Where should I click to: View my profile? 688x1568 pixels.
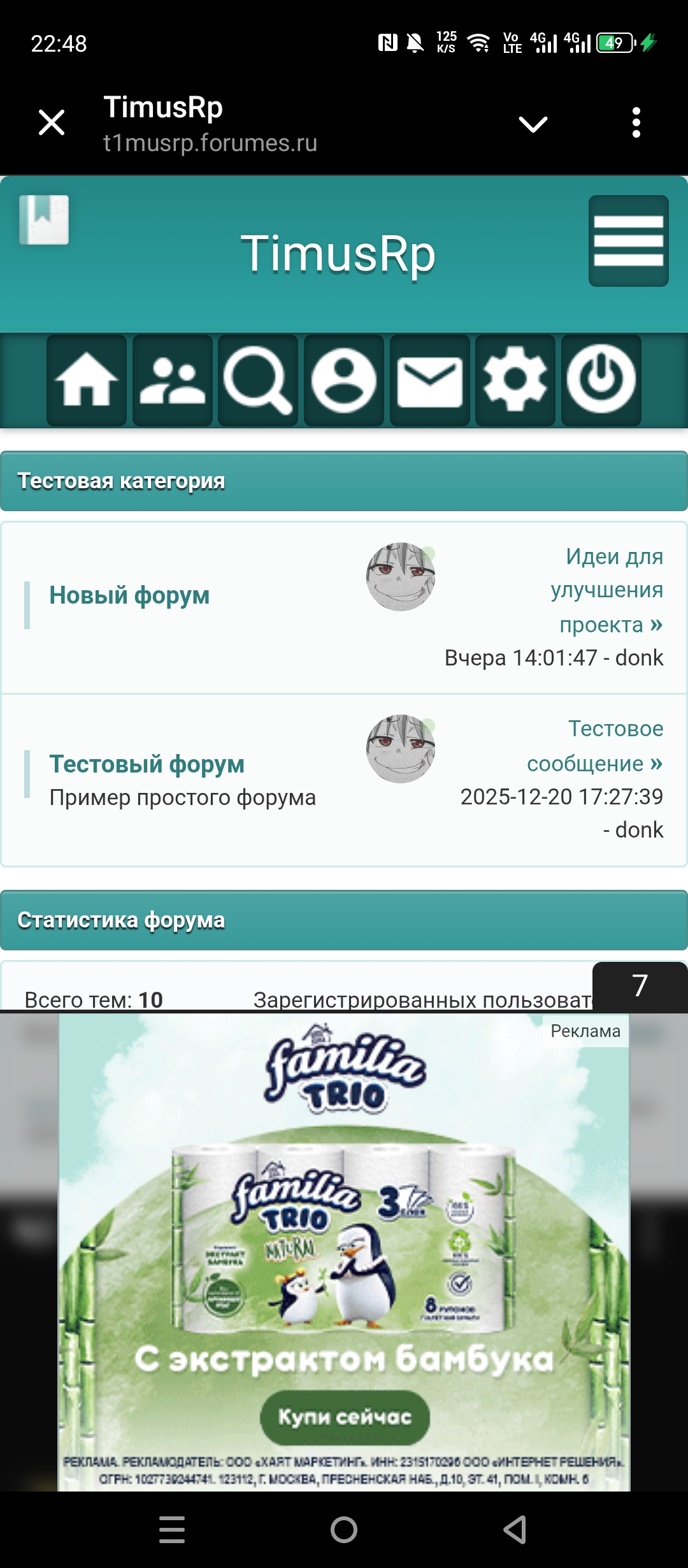(x=343, y=381)
